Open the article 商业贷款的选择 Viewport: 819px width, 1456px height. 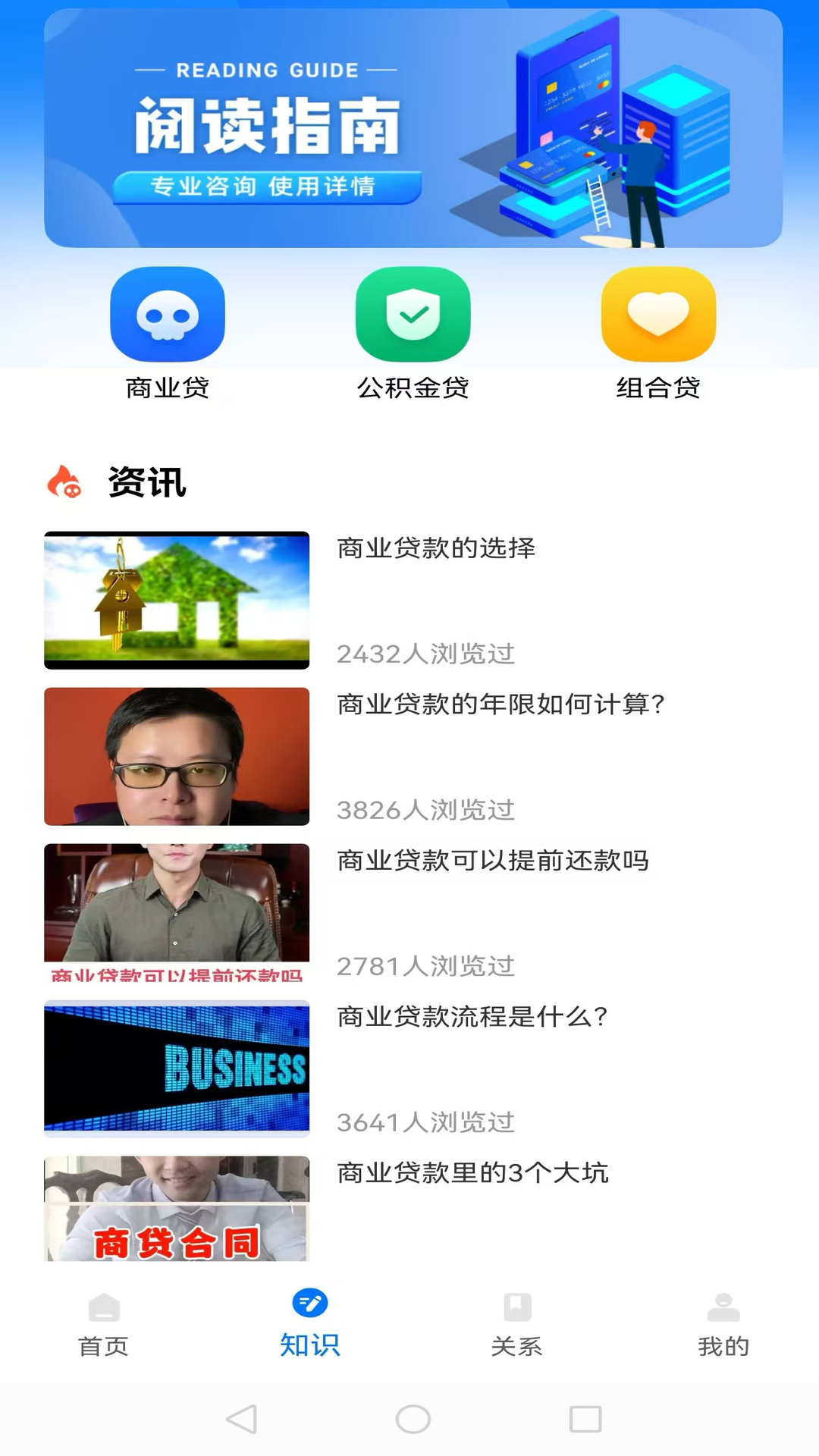point(435,549)
